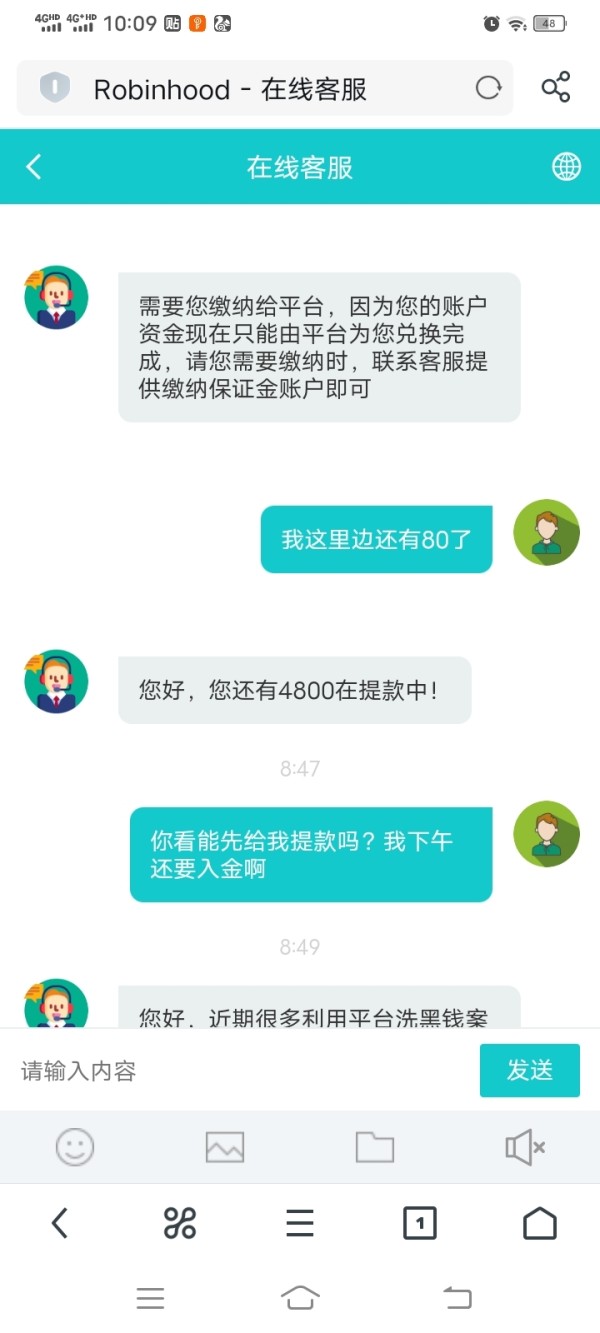Go back using the header arrow

[x=34, y=166]
